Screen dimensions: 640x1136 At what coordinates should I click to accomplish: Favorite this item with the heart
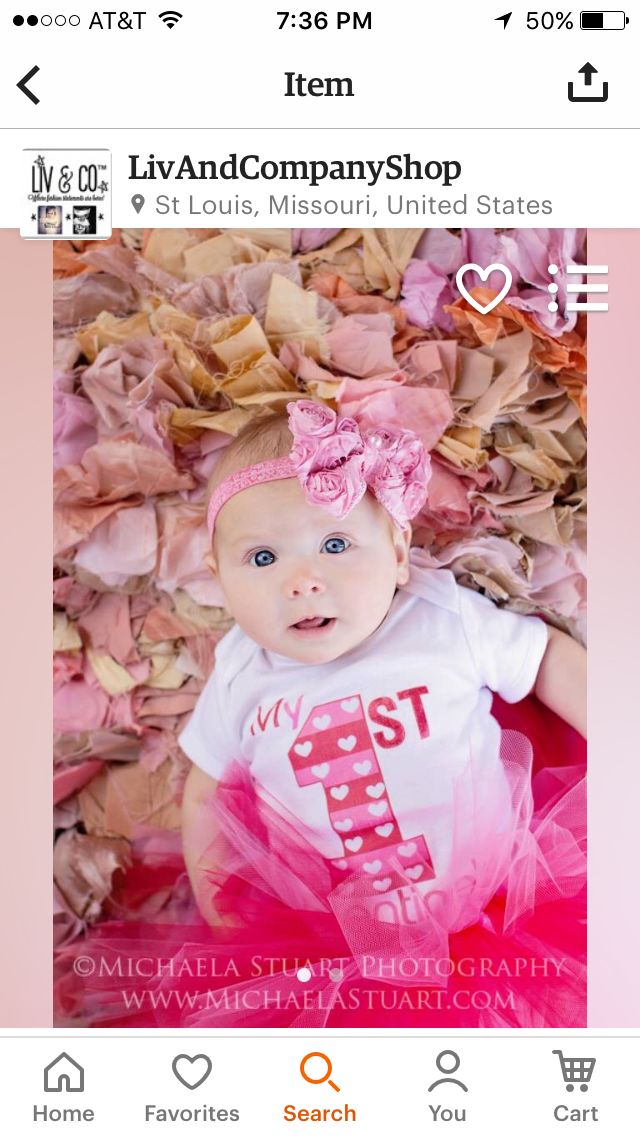(x=483, y=288)
